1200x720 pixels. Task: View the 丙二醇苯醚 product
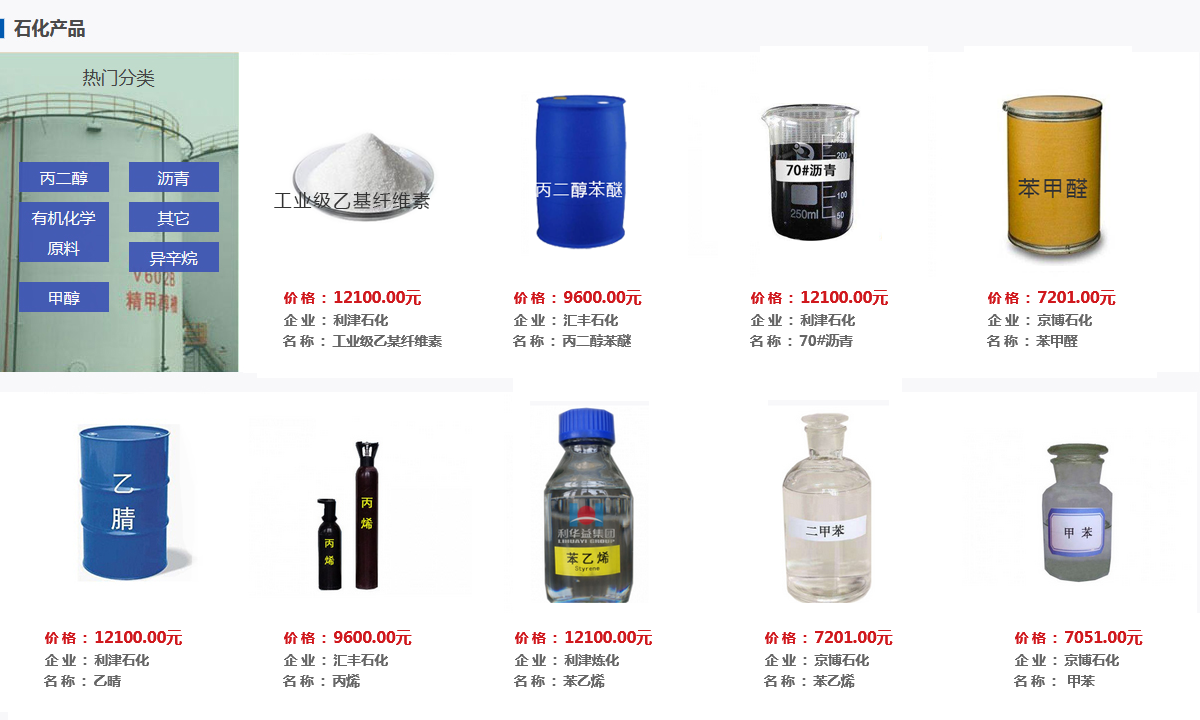coord(580,172)
